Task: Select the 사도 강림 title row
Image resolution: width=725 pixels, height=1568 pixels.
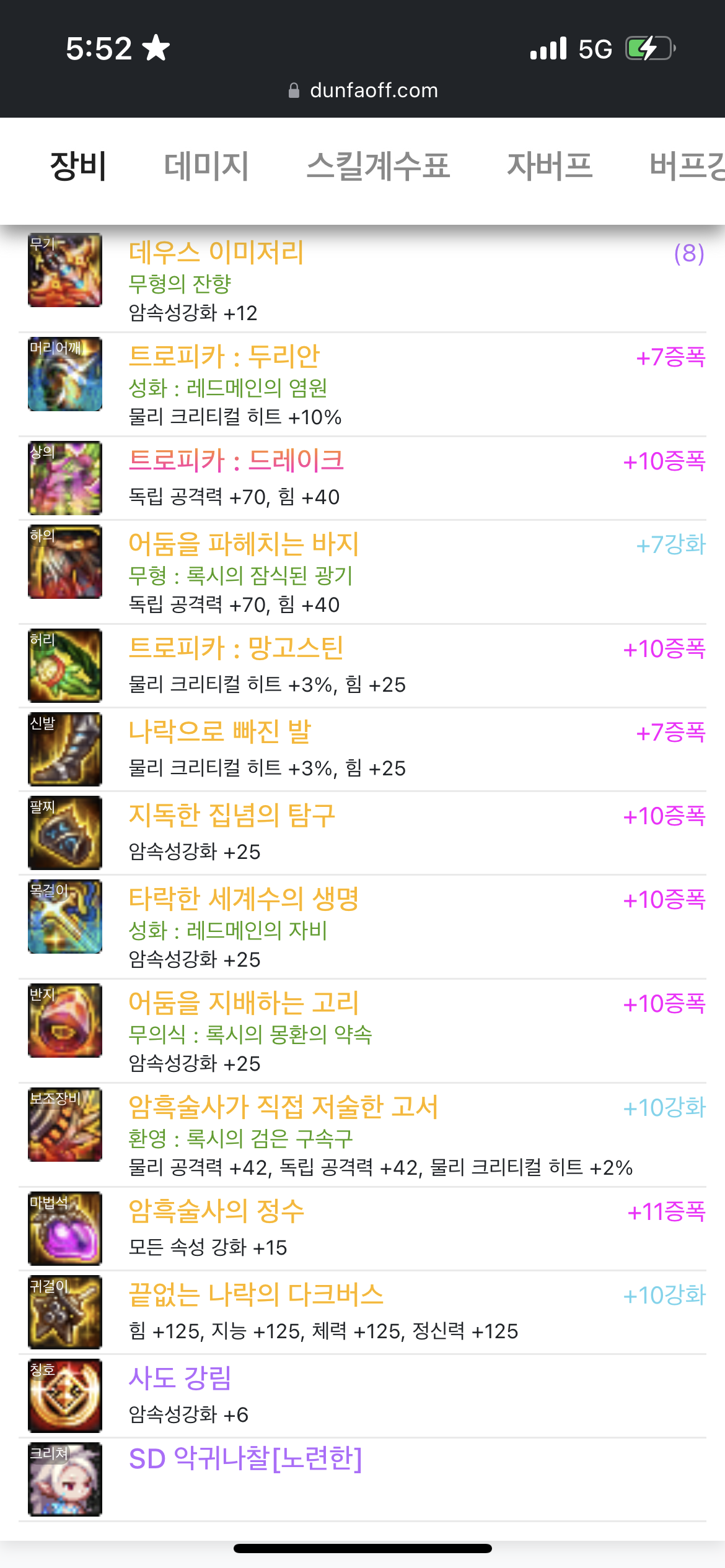Action: coord(362,1396)
